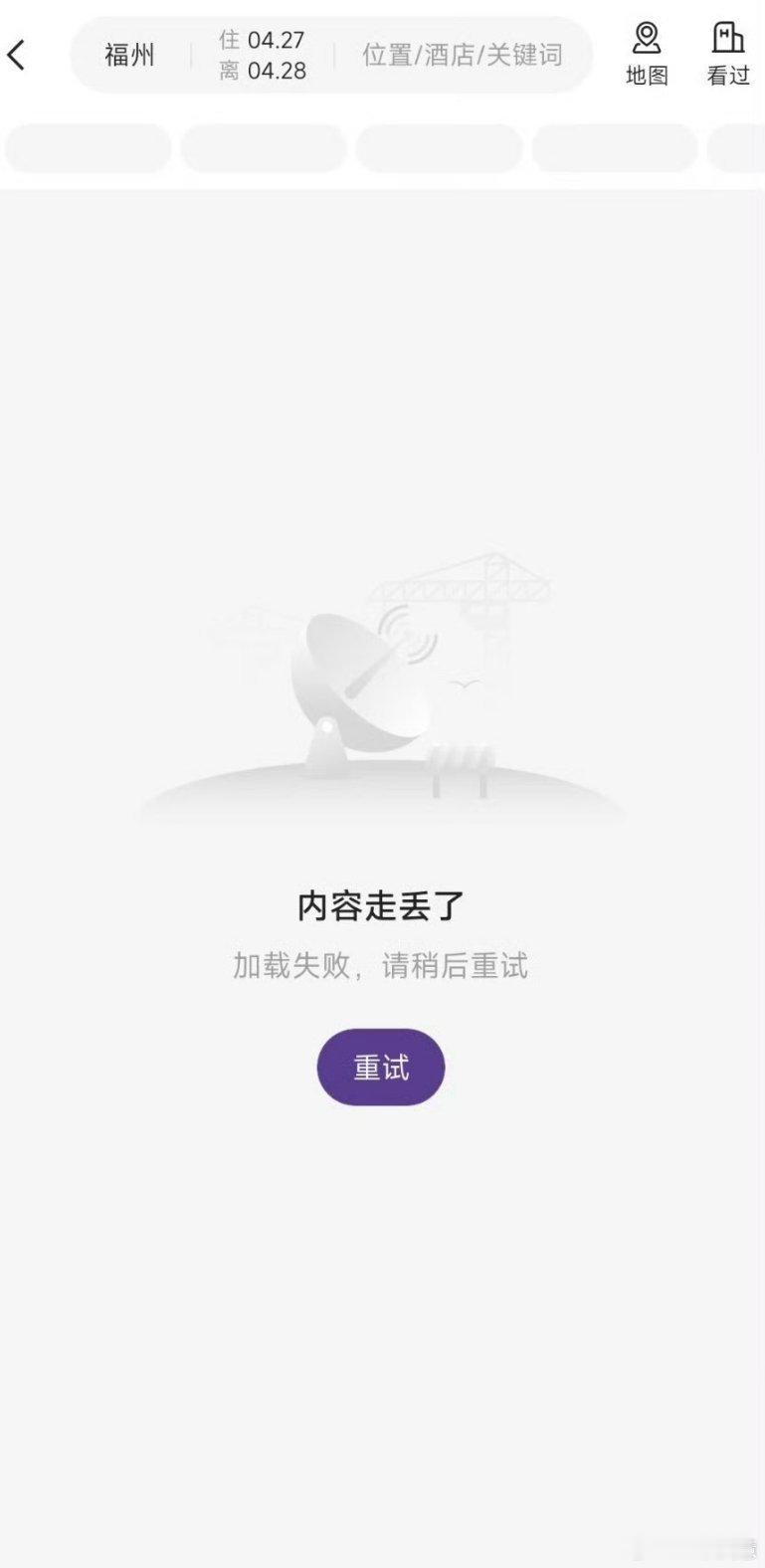Open the 位置/酒店/关键词 search field
765x1568 pixels.
click(463, 55)
